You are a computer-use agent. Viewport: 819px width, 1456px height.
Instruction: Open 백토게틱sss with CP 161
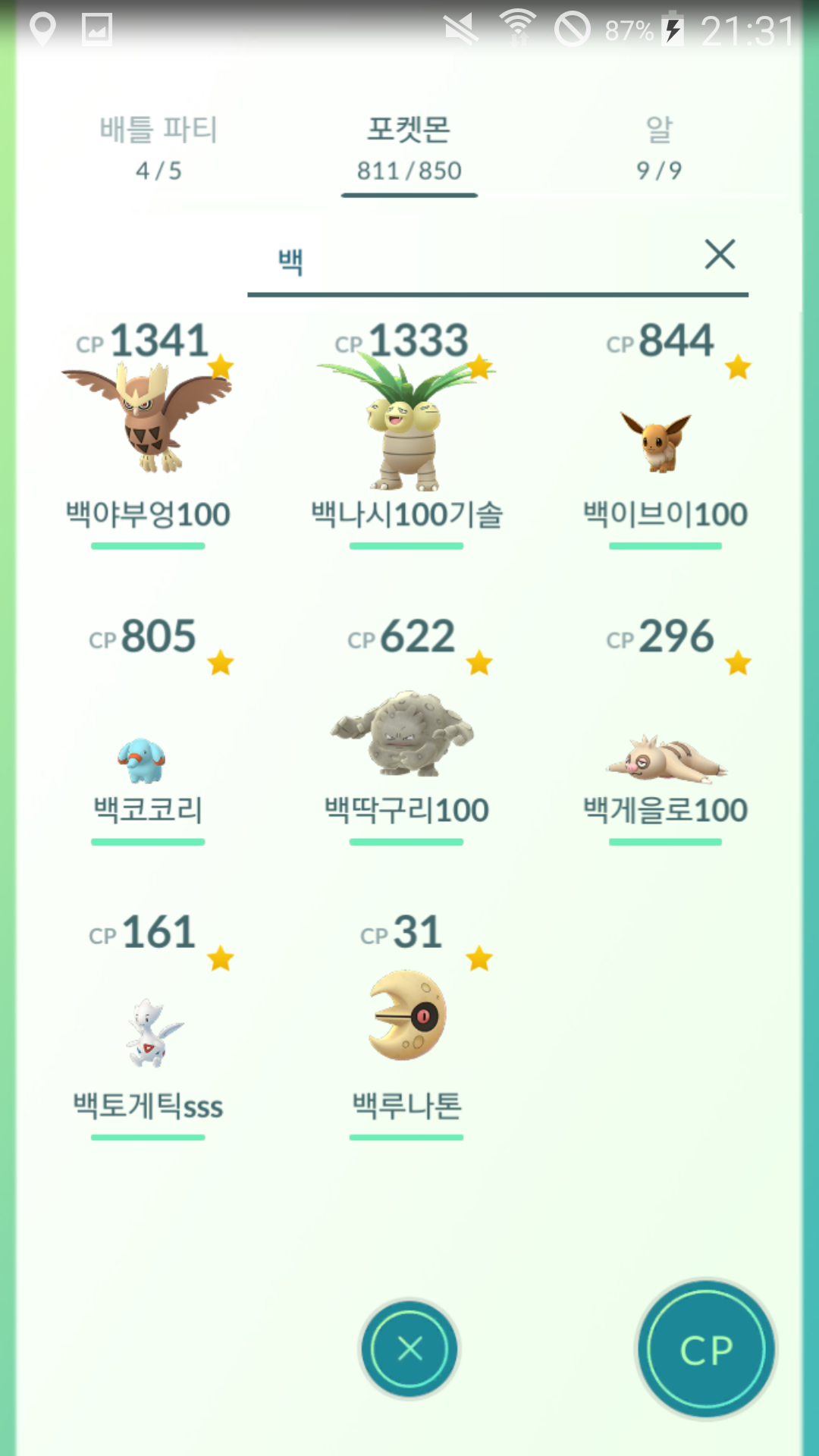click(x=149, y=1031)
